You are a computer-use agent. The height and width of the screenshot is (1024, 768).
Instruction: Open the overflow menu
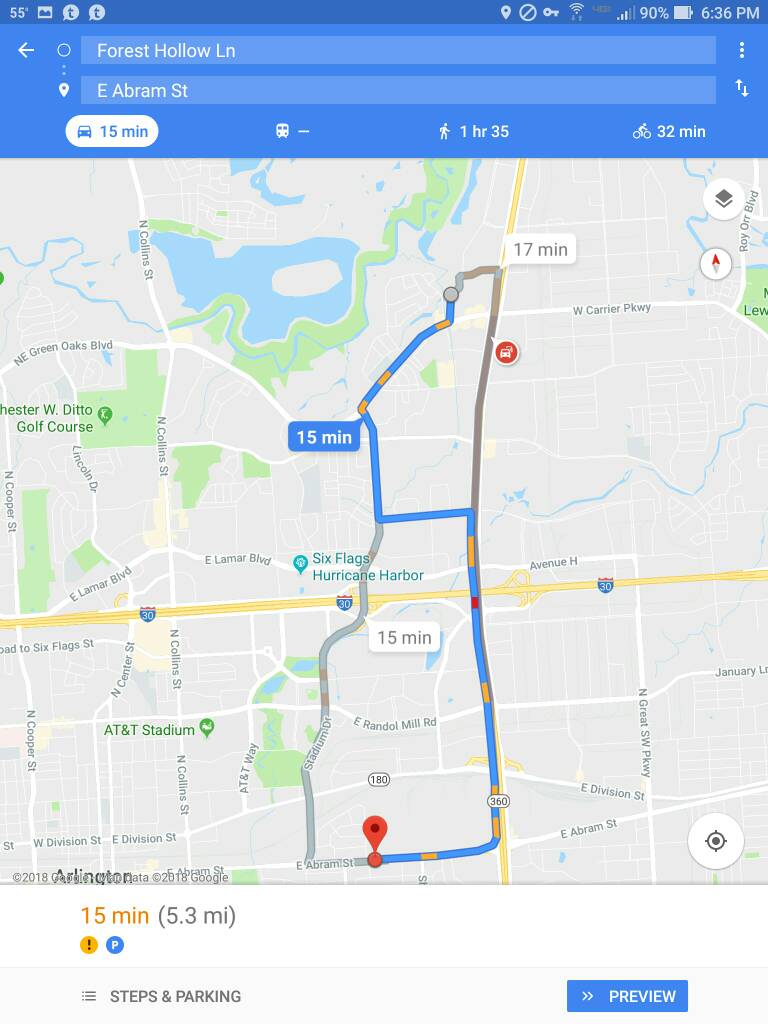(x=741, y=50)
